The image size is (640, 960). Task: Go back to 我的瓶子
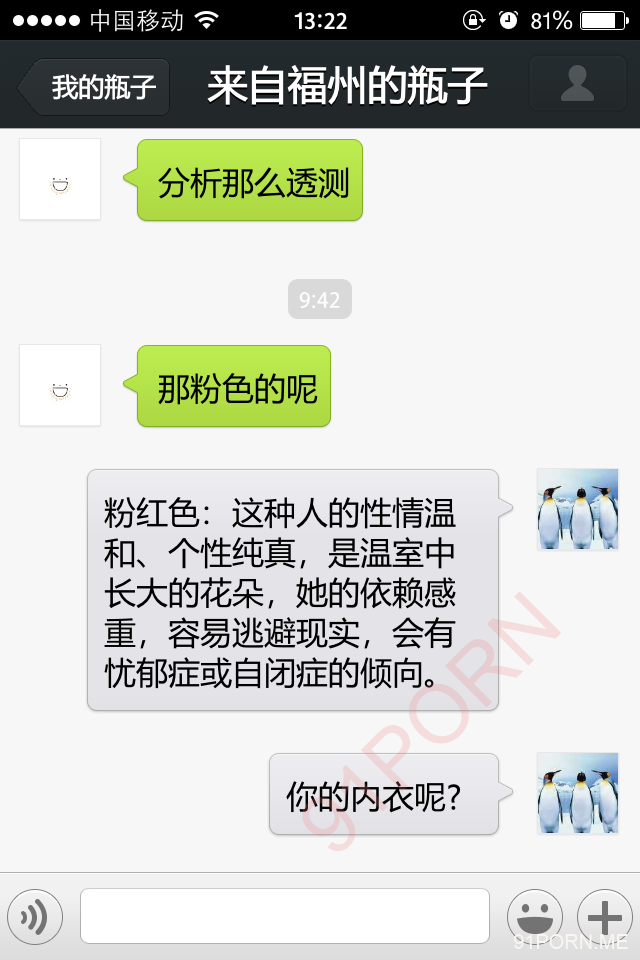97,87
